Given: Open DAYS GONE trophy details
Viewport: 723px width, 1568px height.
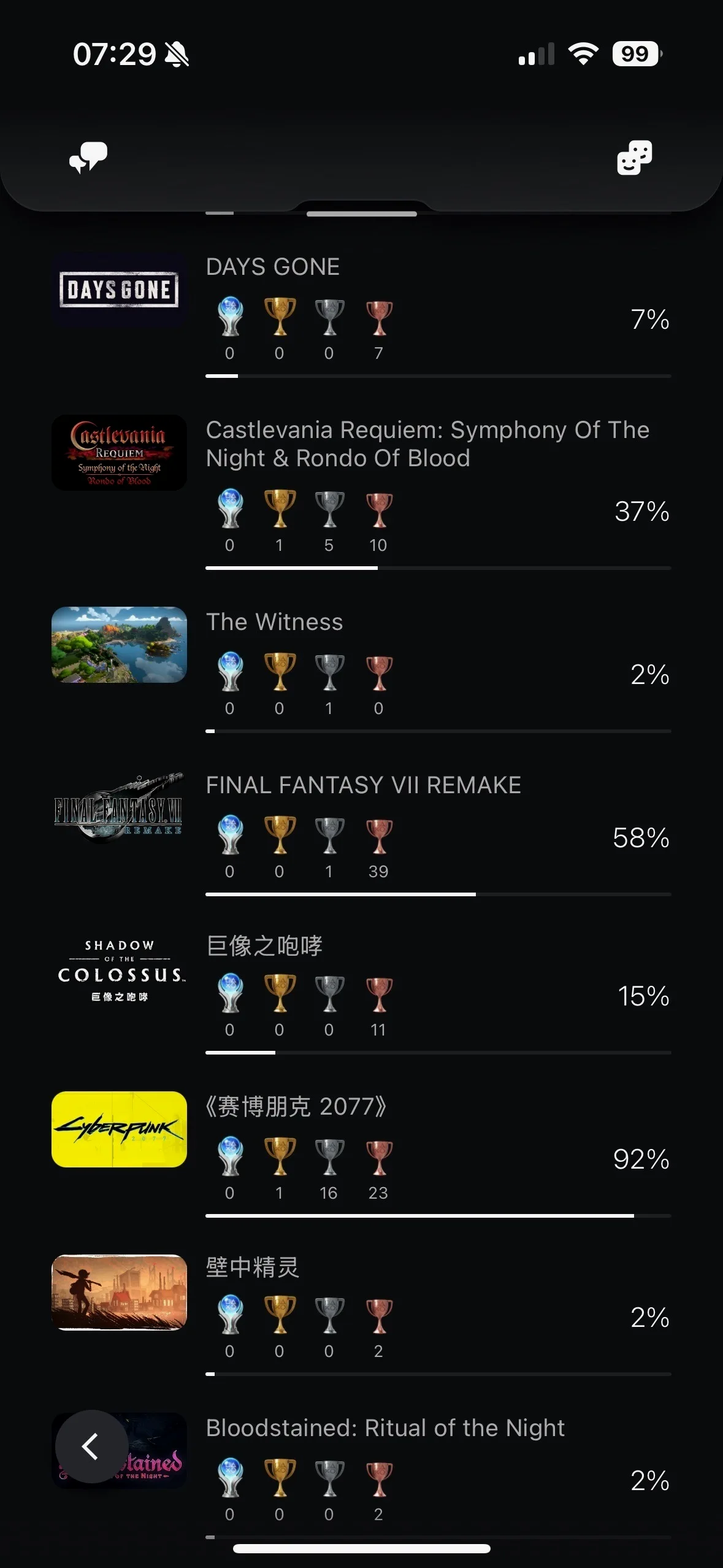Looking at the screenshot, I should (362, 314).
